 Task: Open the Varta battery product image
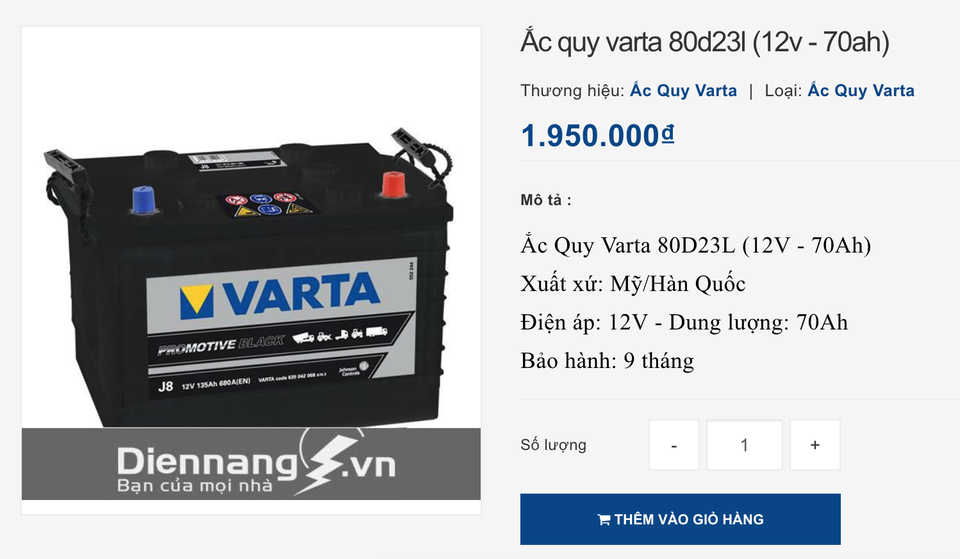250,270
